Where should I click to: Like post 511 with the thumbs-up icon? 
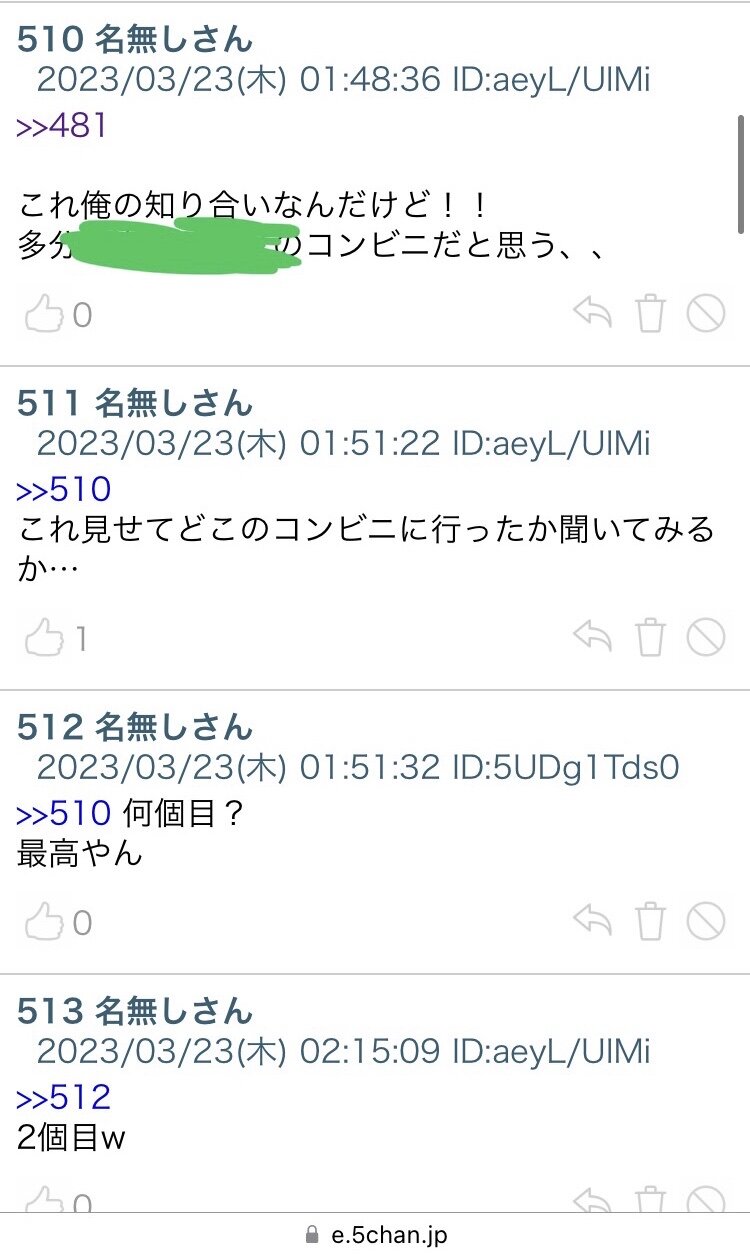[x=44, y=638]
